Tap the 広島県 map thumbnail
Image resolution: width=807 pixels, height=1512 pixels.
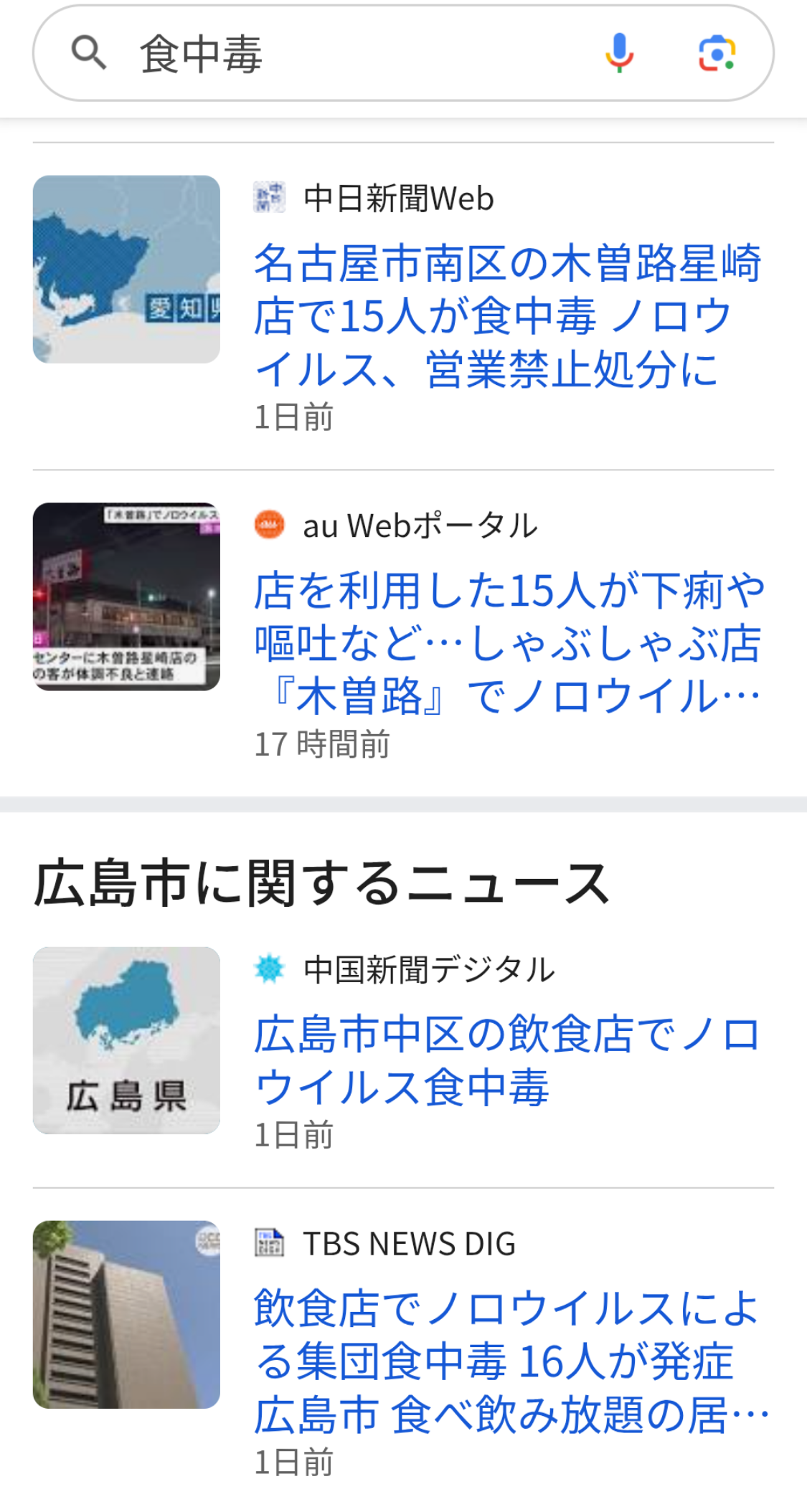click(126, 1040)
